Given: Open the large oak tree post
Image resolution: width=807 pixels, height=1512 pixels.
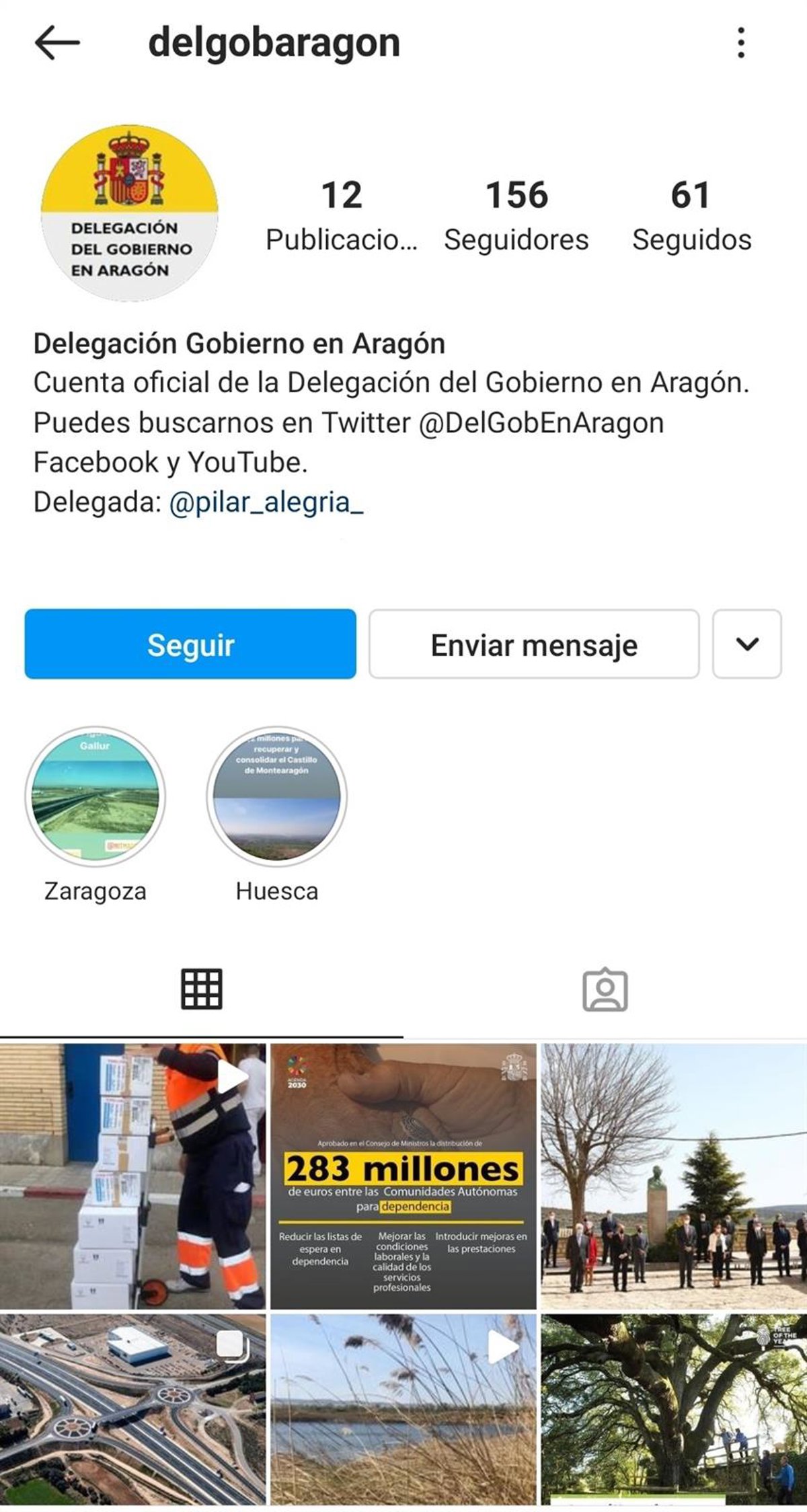Looking at the screenshot, I should point(674,1409).
